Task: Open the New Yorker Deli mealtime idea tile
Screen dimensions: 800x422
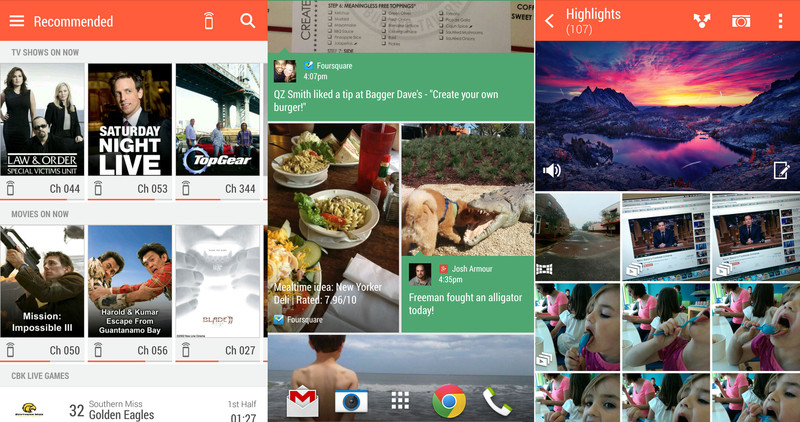Action: (333, 228)
